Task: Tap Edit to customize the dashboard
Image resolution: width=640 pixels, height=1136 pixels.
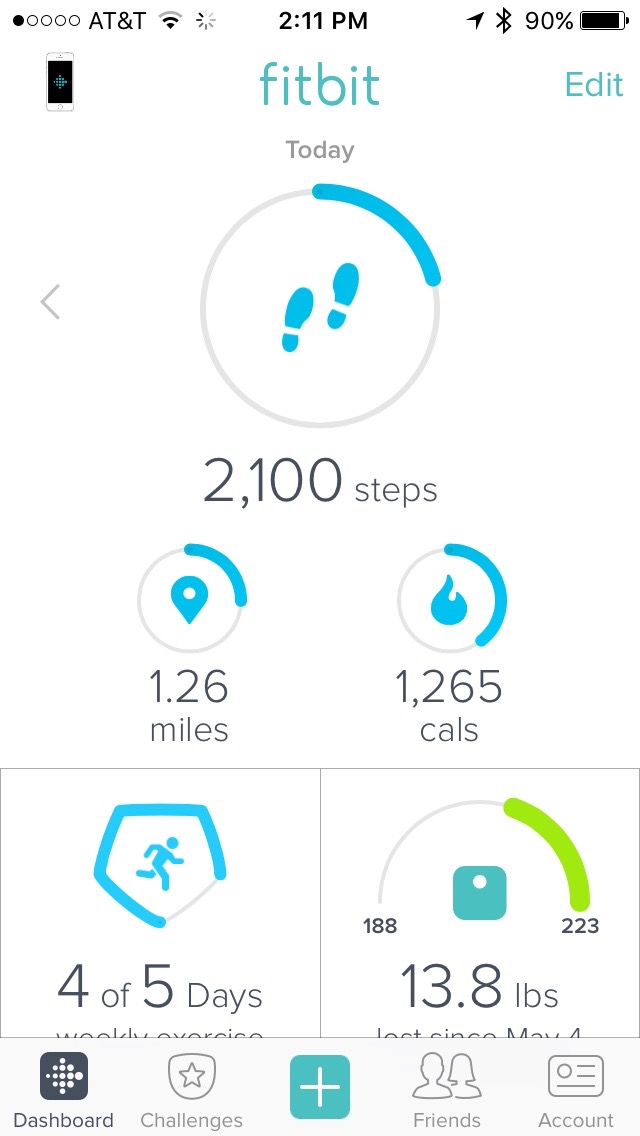Action: 594,85
